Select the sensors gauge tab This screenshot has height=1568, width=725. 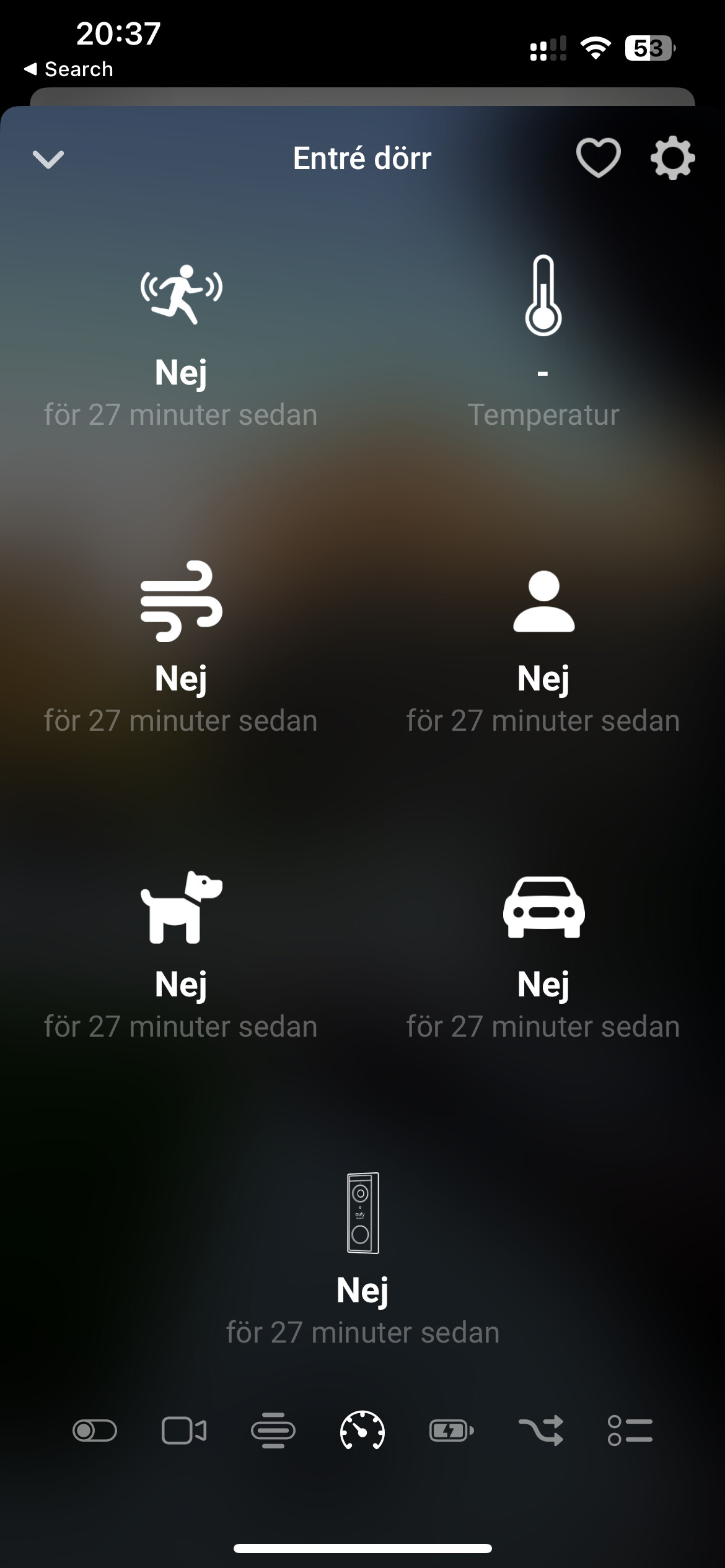[362, 1431]
